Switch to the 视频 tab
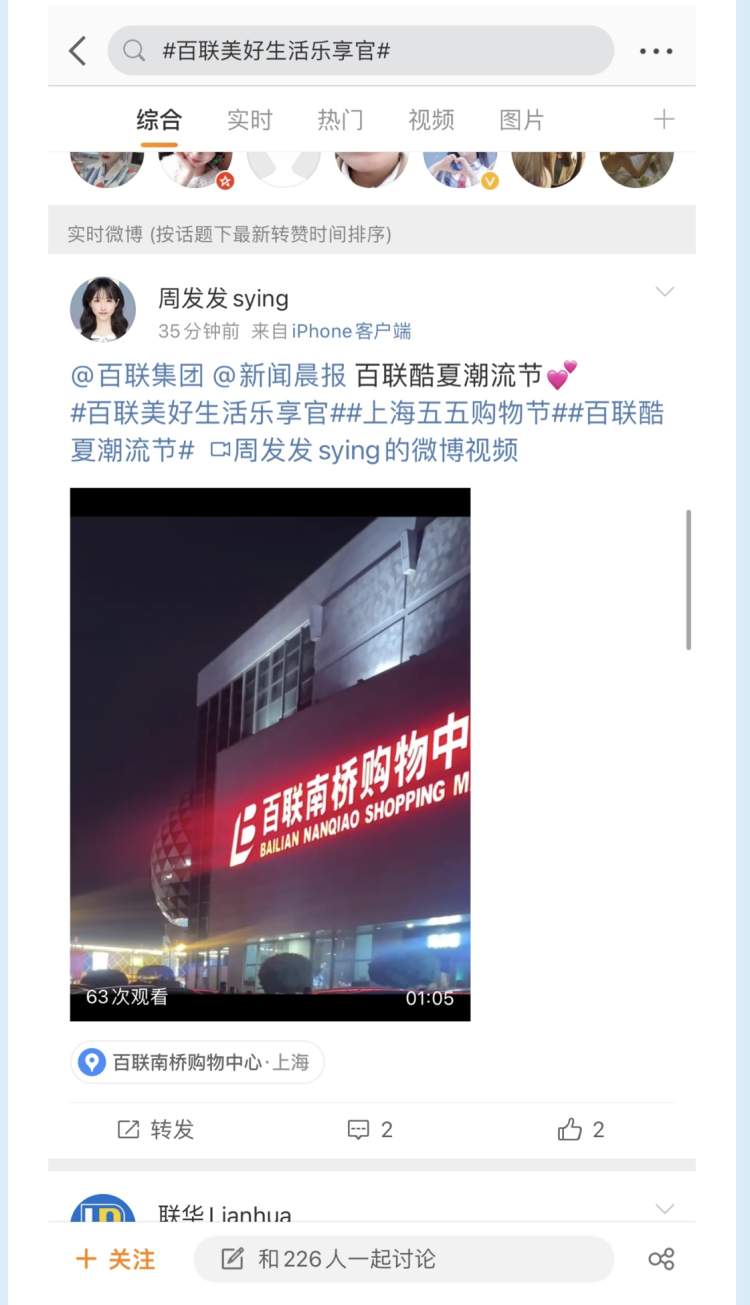 [431, 121]
